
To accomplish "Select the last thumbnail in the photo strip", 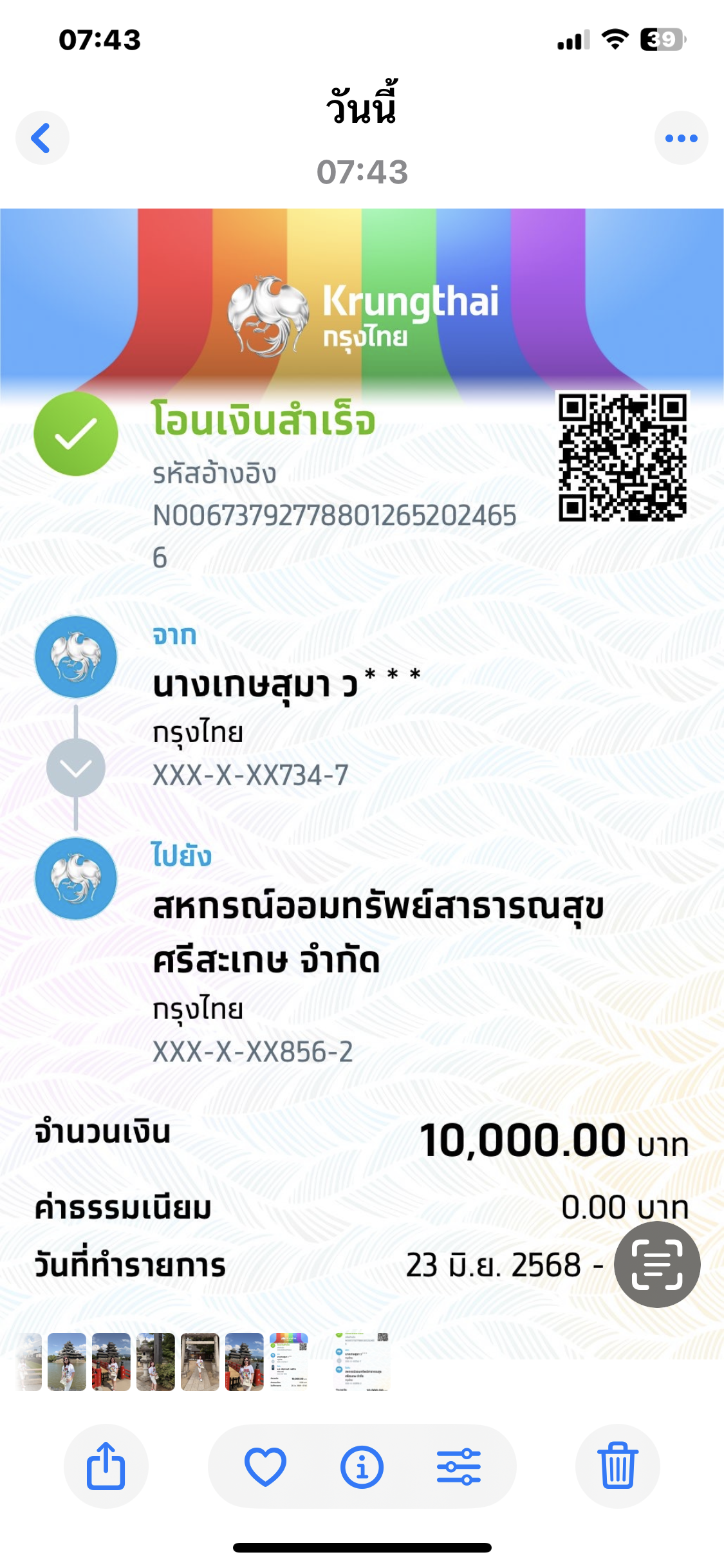I will pyautogui.click(x=362, y=1361).
